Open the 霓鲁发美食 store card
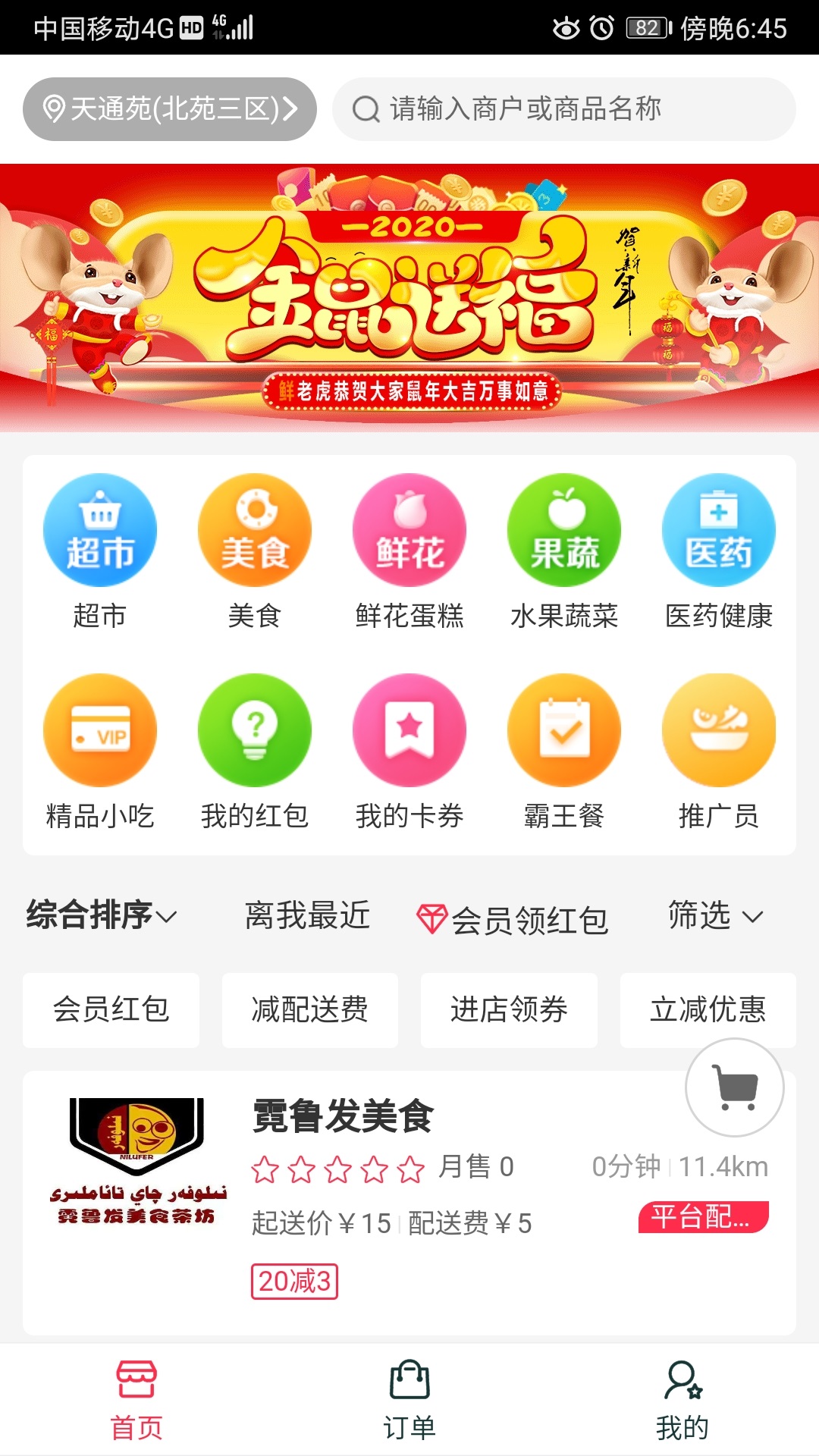The width and height of the screenshot is (819, 1456). pyautogui.click(x=409, y=1203)
